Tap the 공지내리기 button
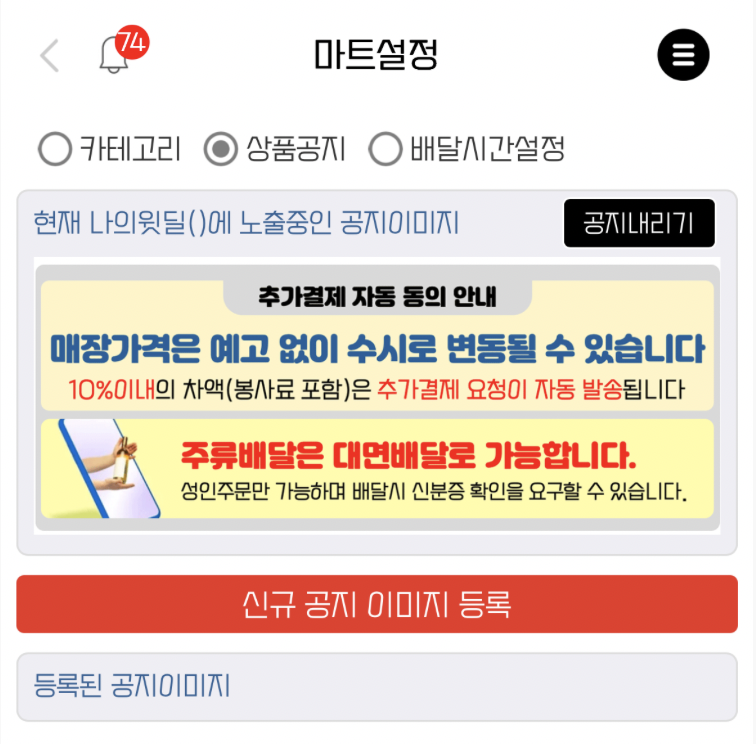Image resolution: width=756 pixels, height=744 pixels. click(639, 223)
